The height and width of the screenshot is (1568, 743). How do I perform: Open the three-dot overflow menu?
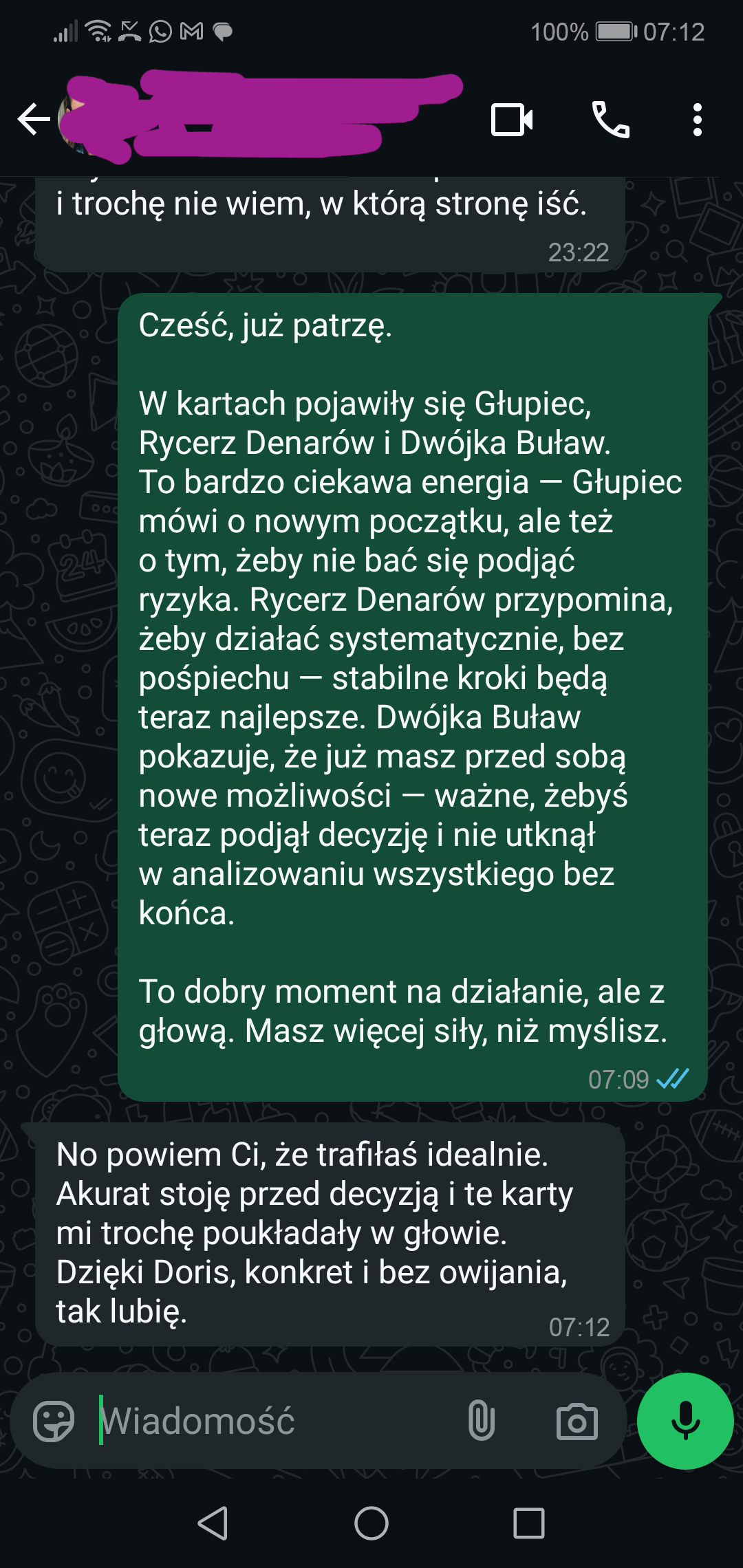(x=698, y=120)
